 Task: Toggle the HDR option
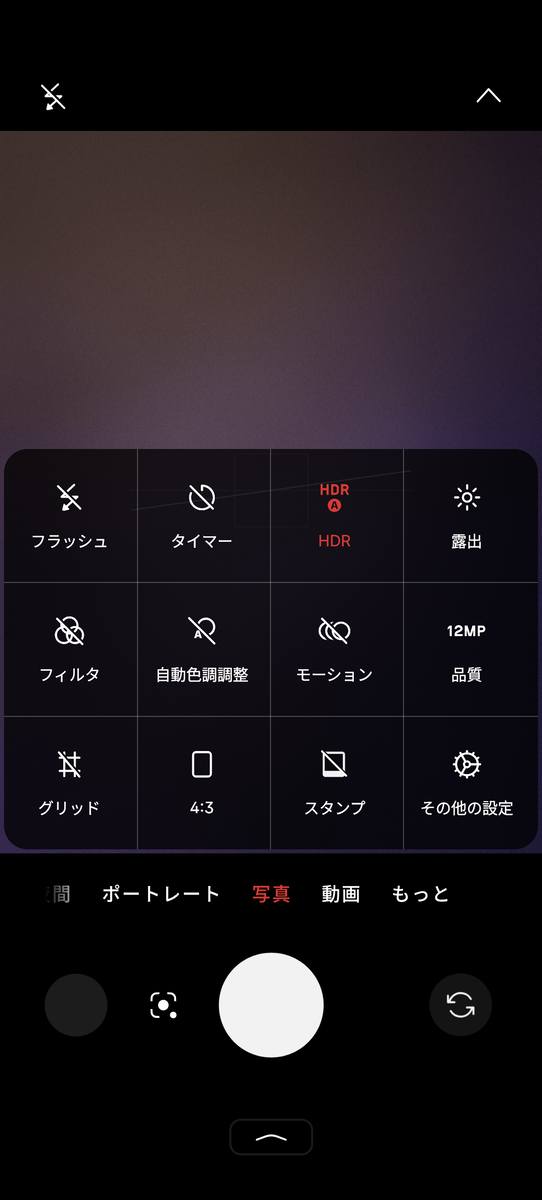coord(336,515)
